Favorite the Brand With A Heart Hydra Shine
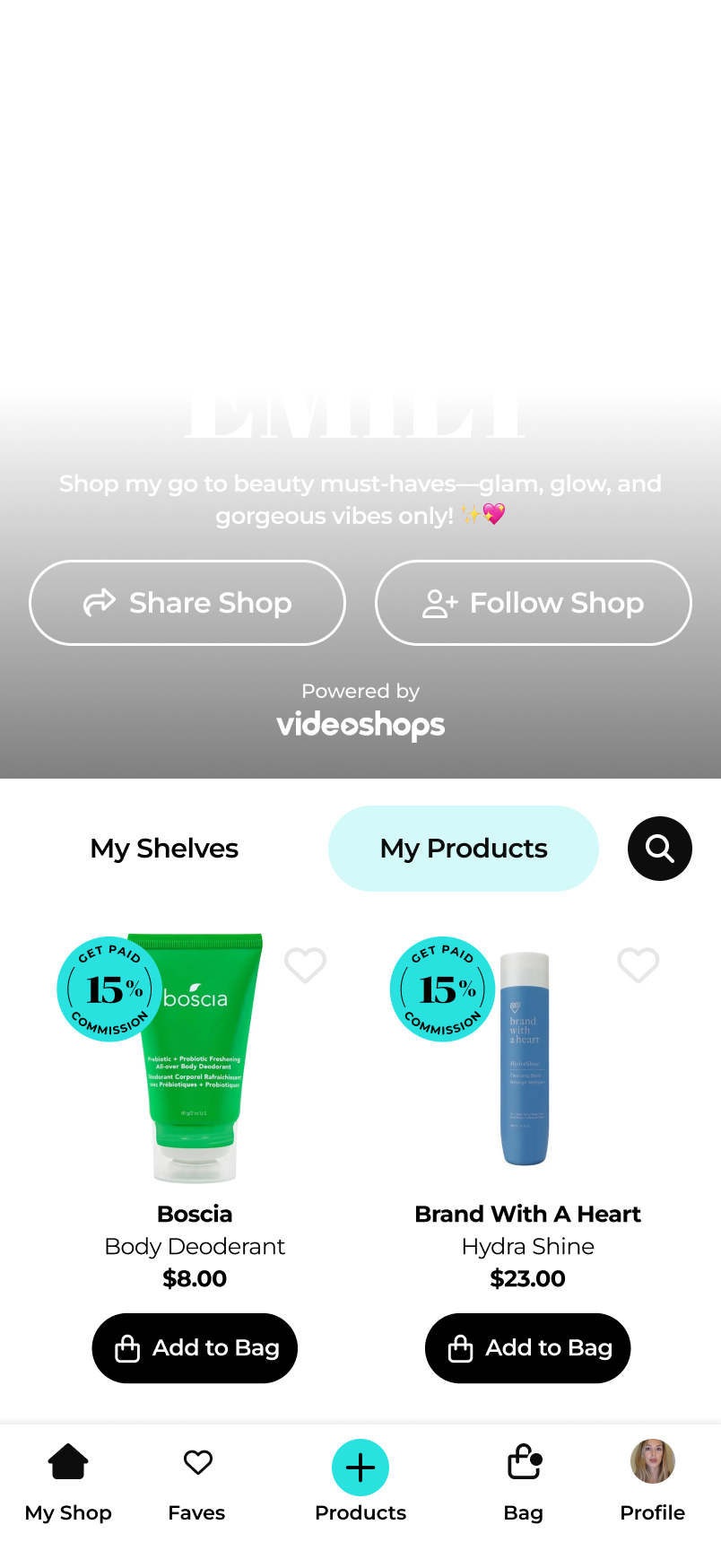This screenshot has height=1568, width=721. point(638,966)
